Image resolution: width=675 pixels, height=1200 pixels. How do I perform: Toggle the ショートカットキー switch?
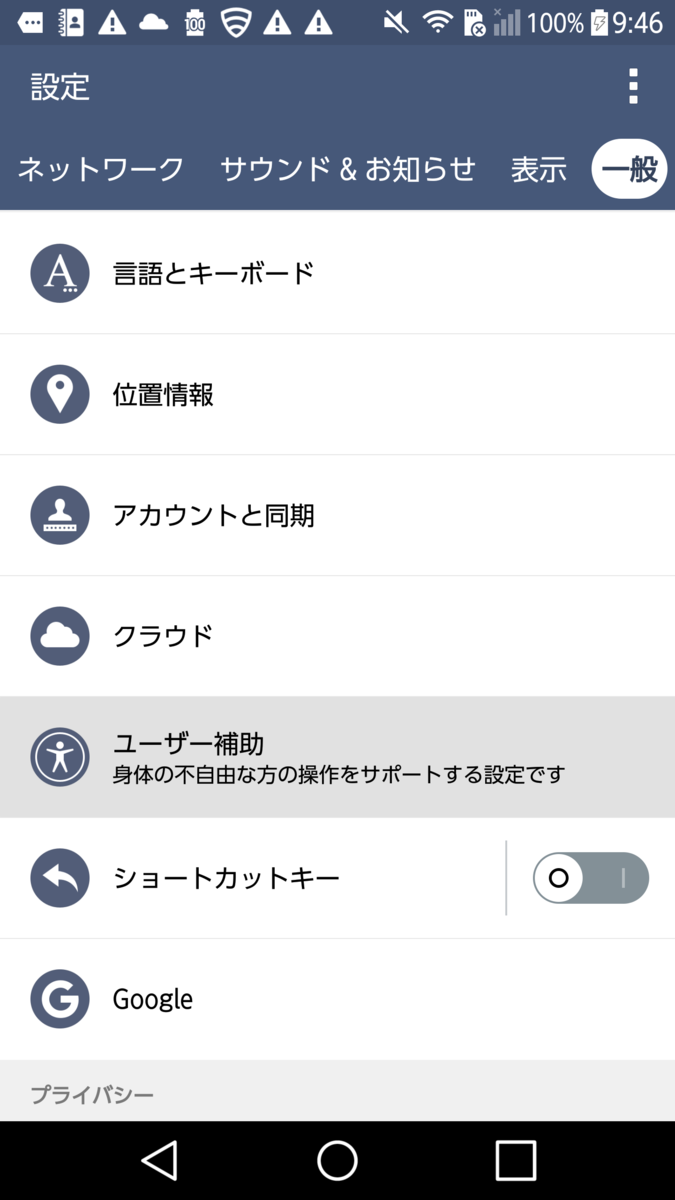591,878
